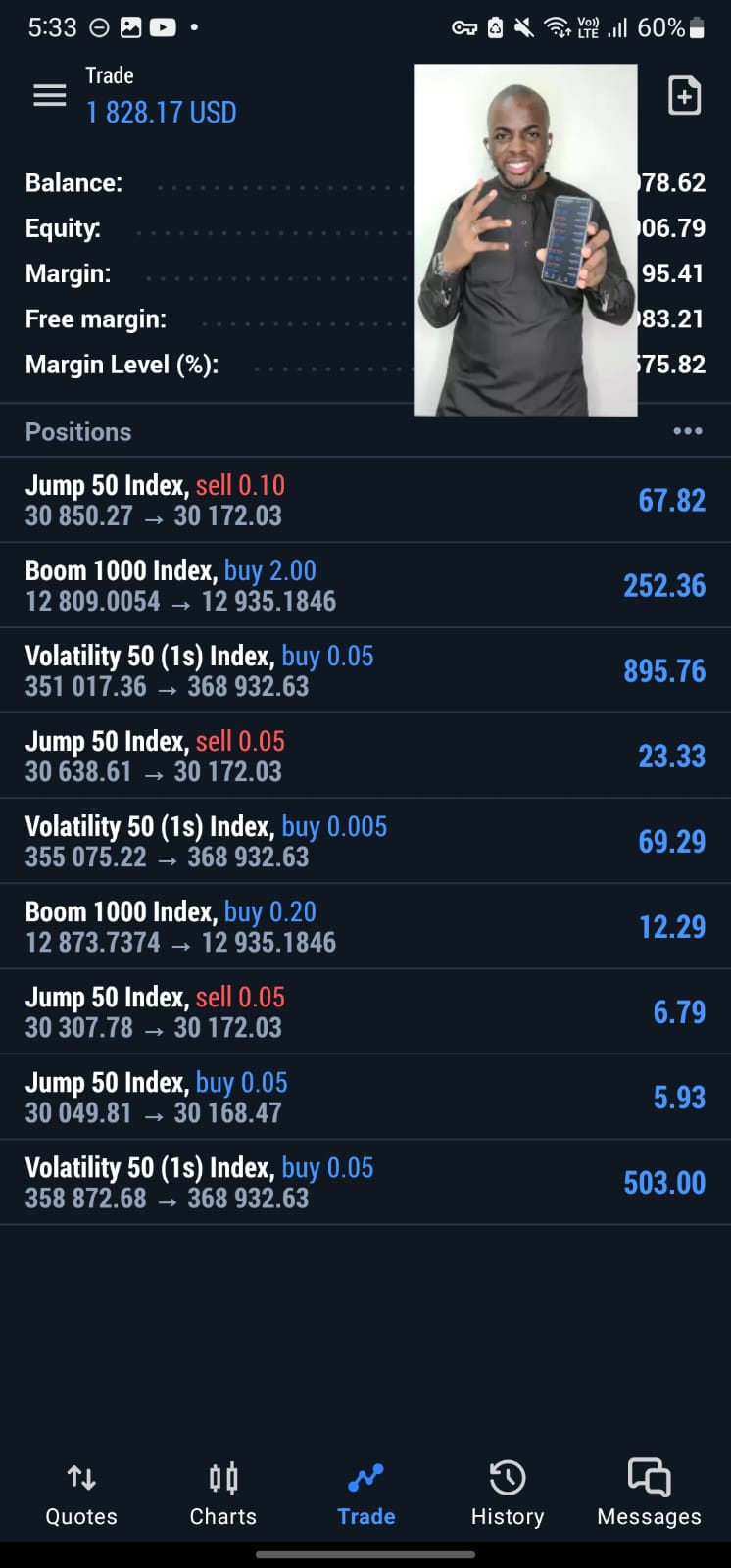The width and height of the screenshot is (731, 1568).
Task: Select the Volatility 50 (1s) position with 895.76 profit
Action: click(x=365, y=670)
